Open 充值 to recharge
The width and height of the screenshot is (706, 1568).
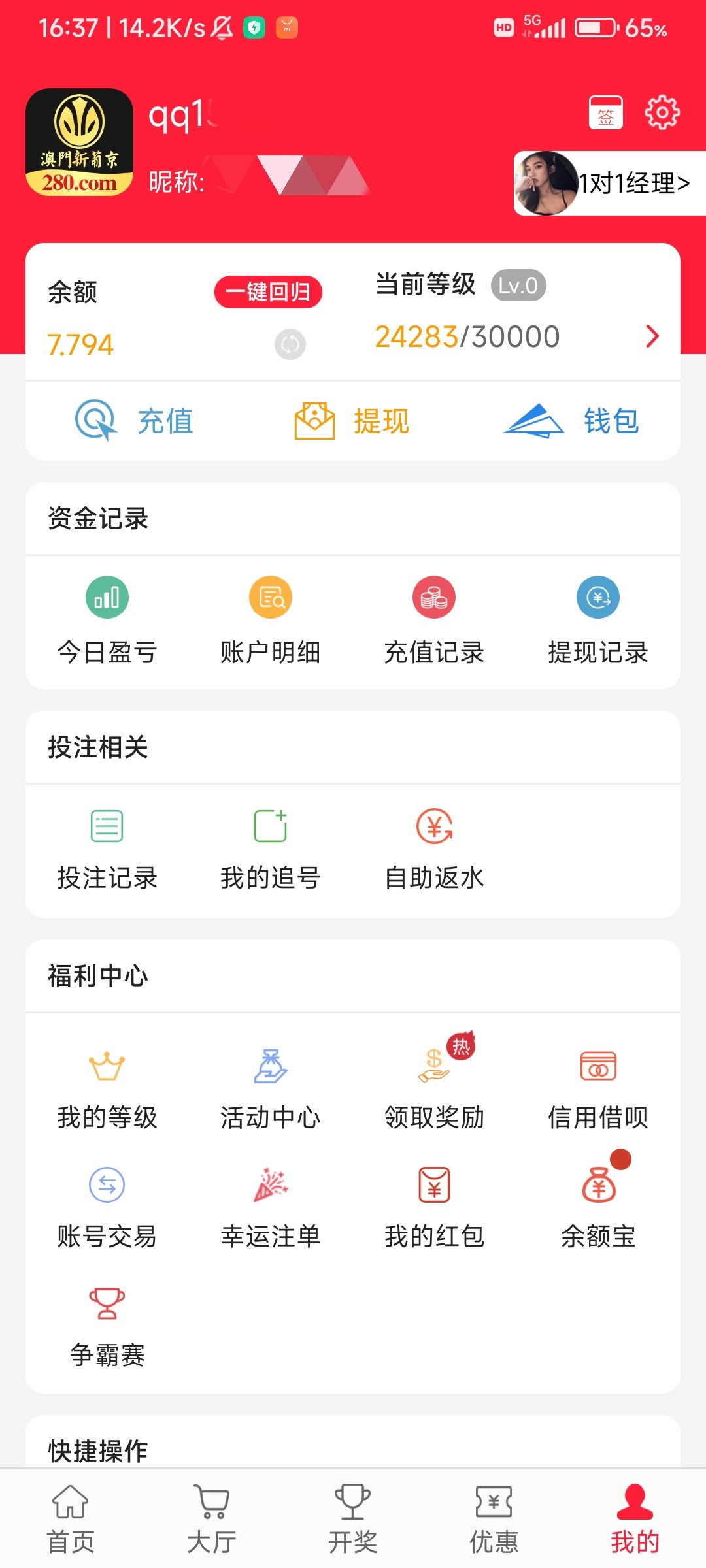(x=134, y=421)
